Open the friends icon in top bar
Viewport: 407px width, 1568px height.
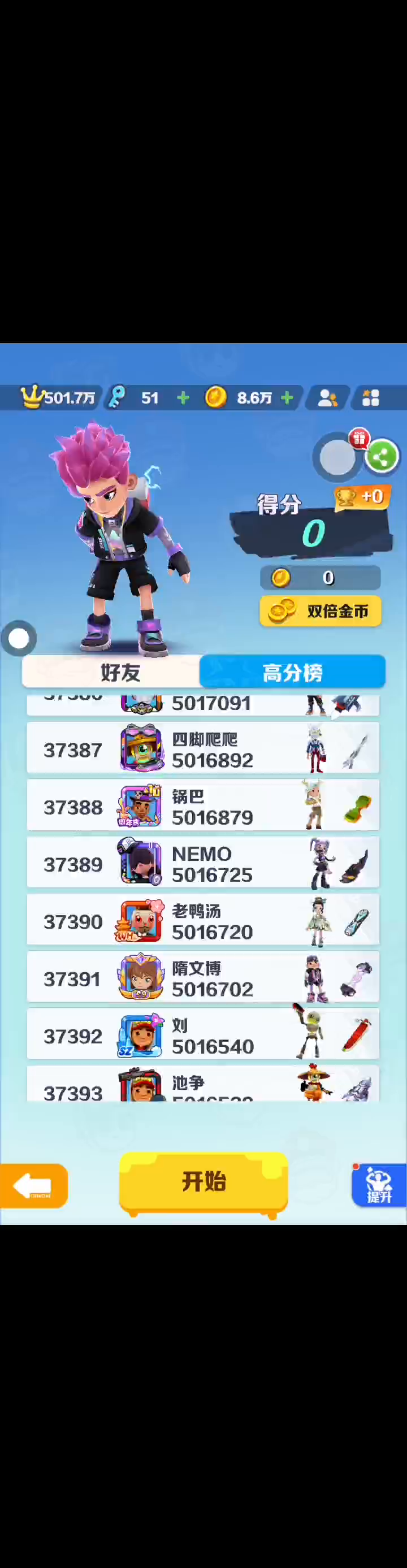pos(327,398)
